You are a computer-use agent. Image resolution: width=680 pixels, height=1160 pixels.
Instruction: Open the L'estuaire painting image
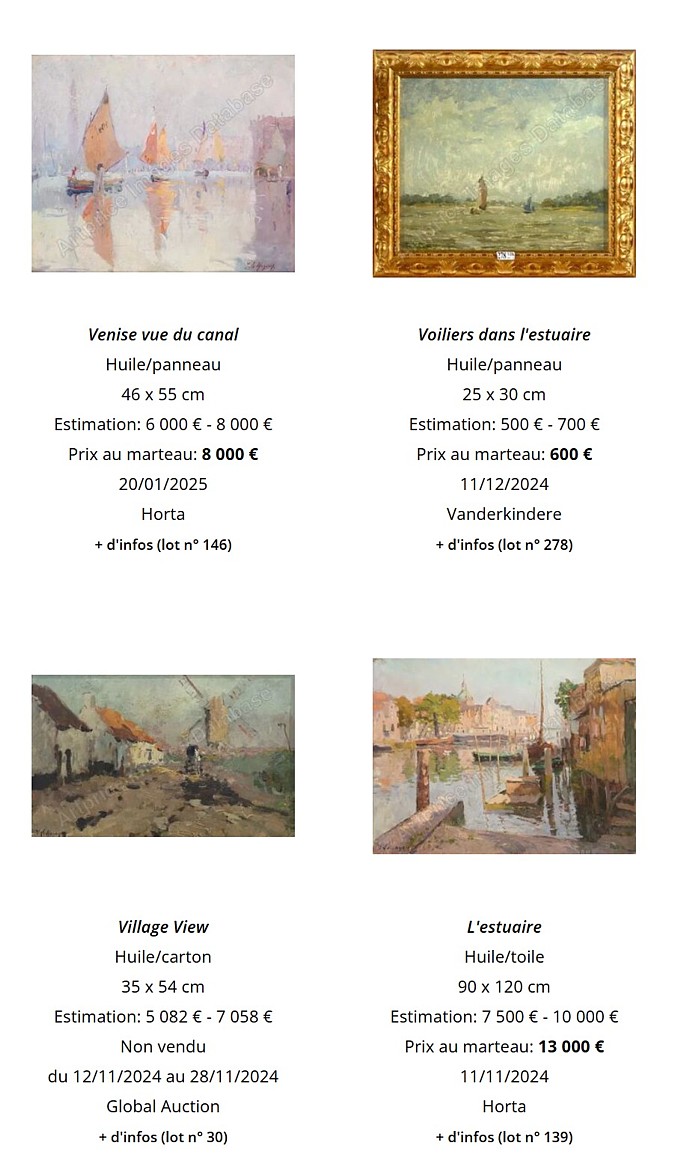point(504,755)
